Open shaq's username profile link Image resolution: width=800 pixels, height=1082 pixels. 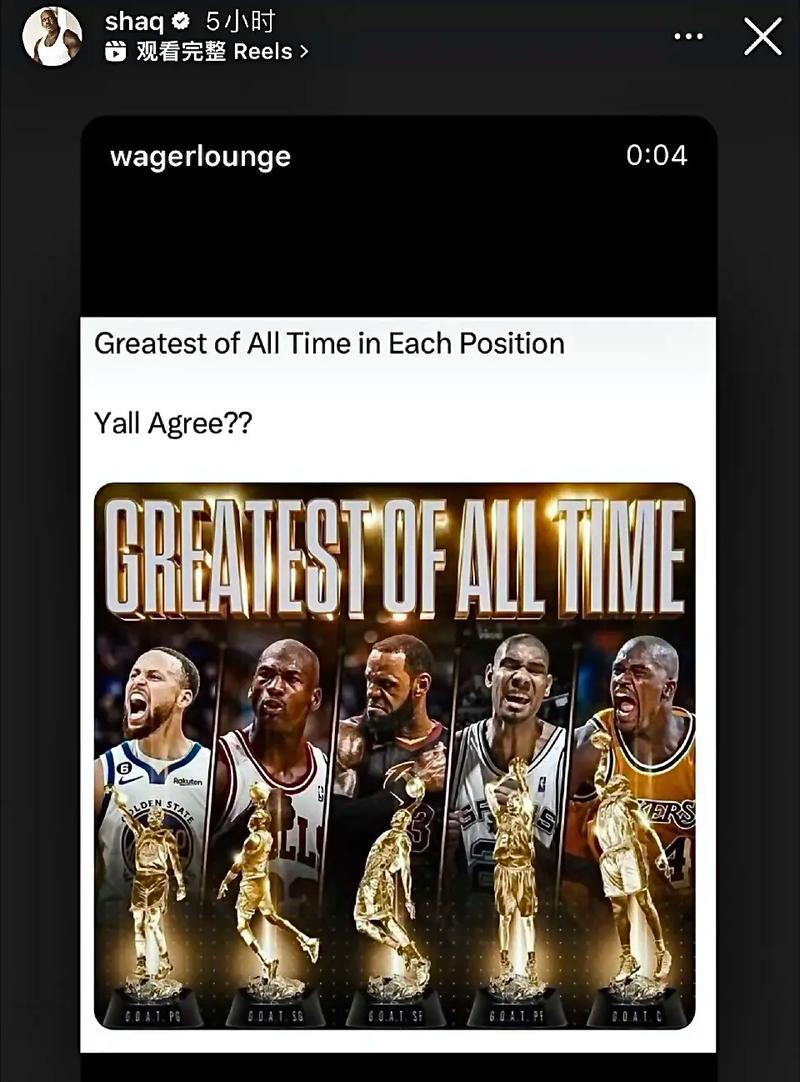click(133, 21)
